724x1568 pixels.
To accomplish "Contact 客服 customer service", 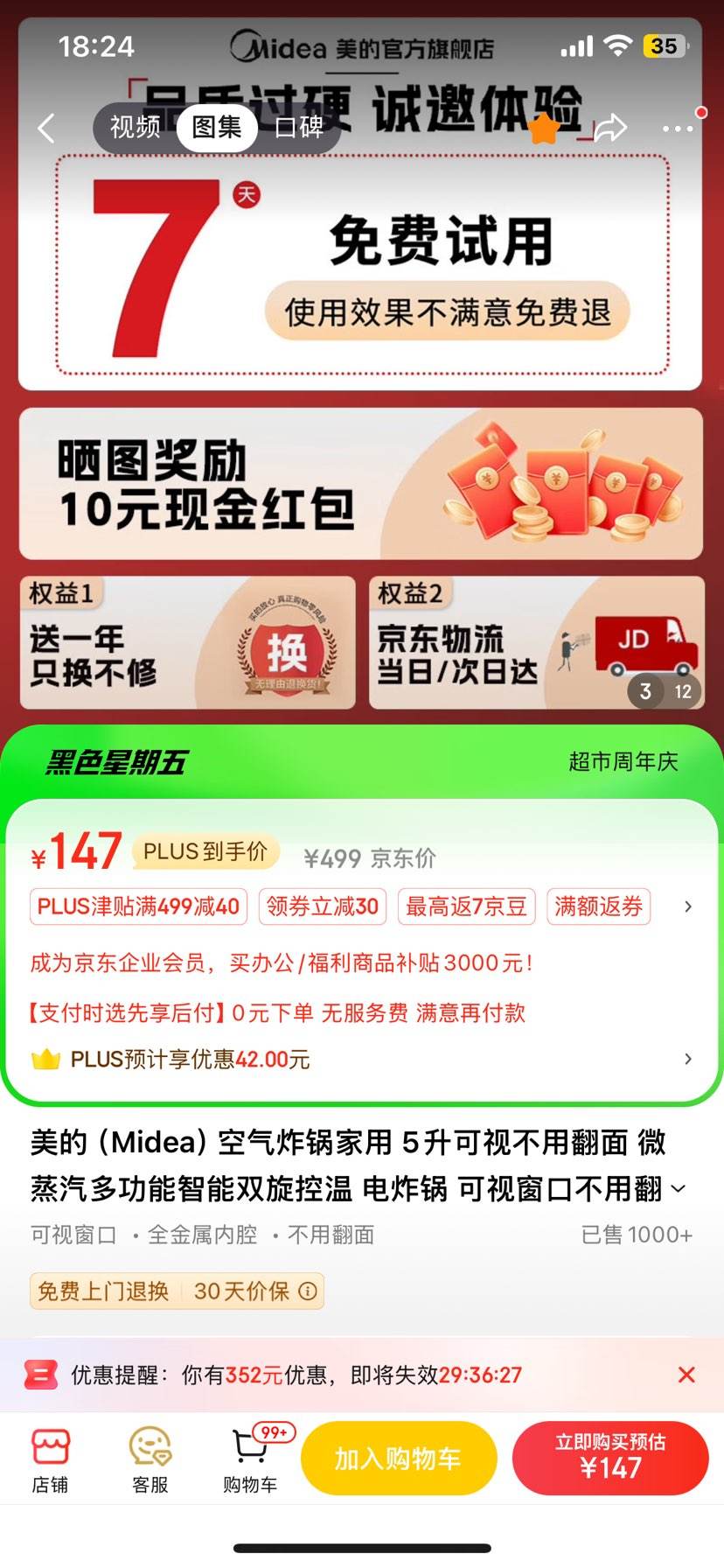I will 150,1459.
